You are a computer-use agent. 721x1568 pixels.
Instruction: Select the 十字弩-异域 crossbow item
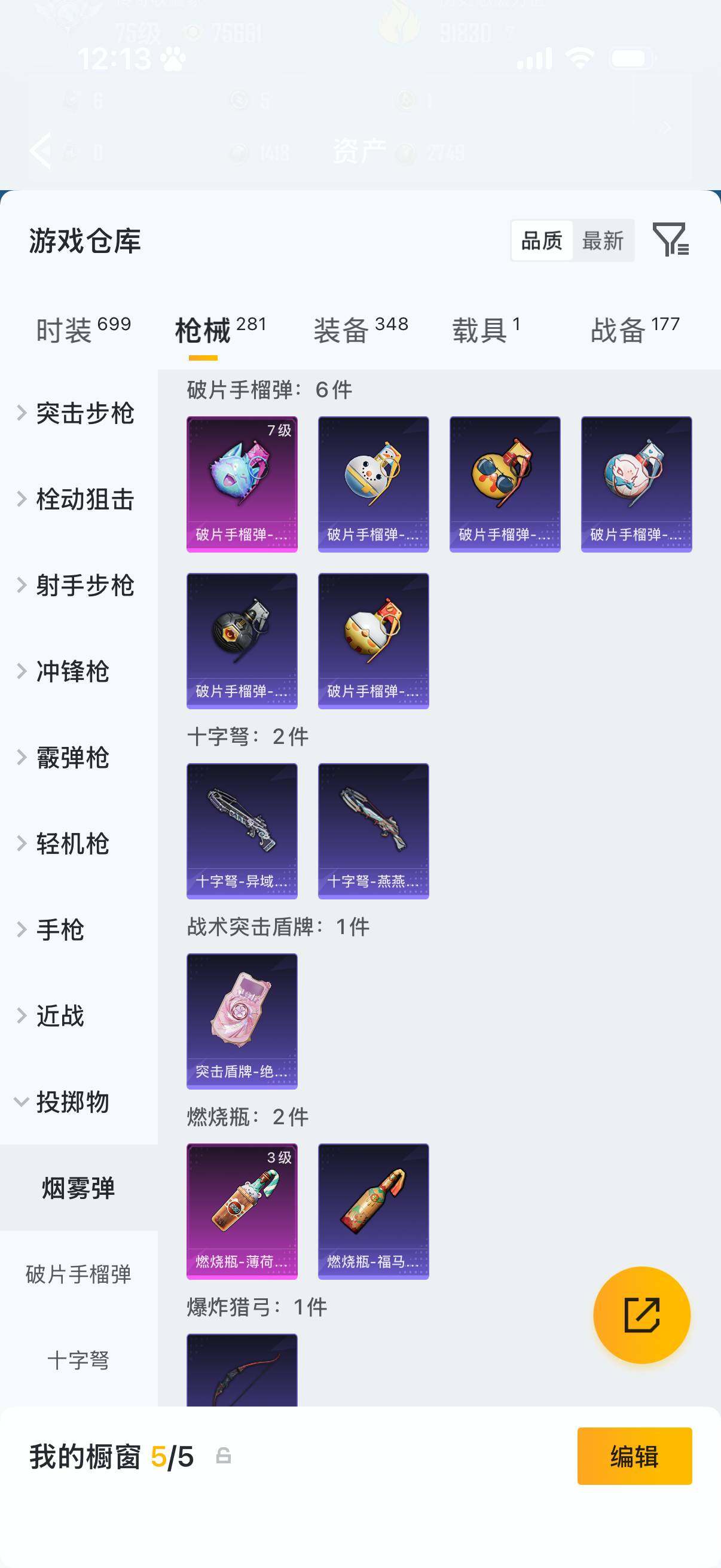pos(242,832)
